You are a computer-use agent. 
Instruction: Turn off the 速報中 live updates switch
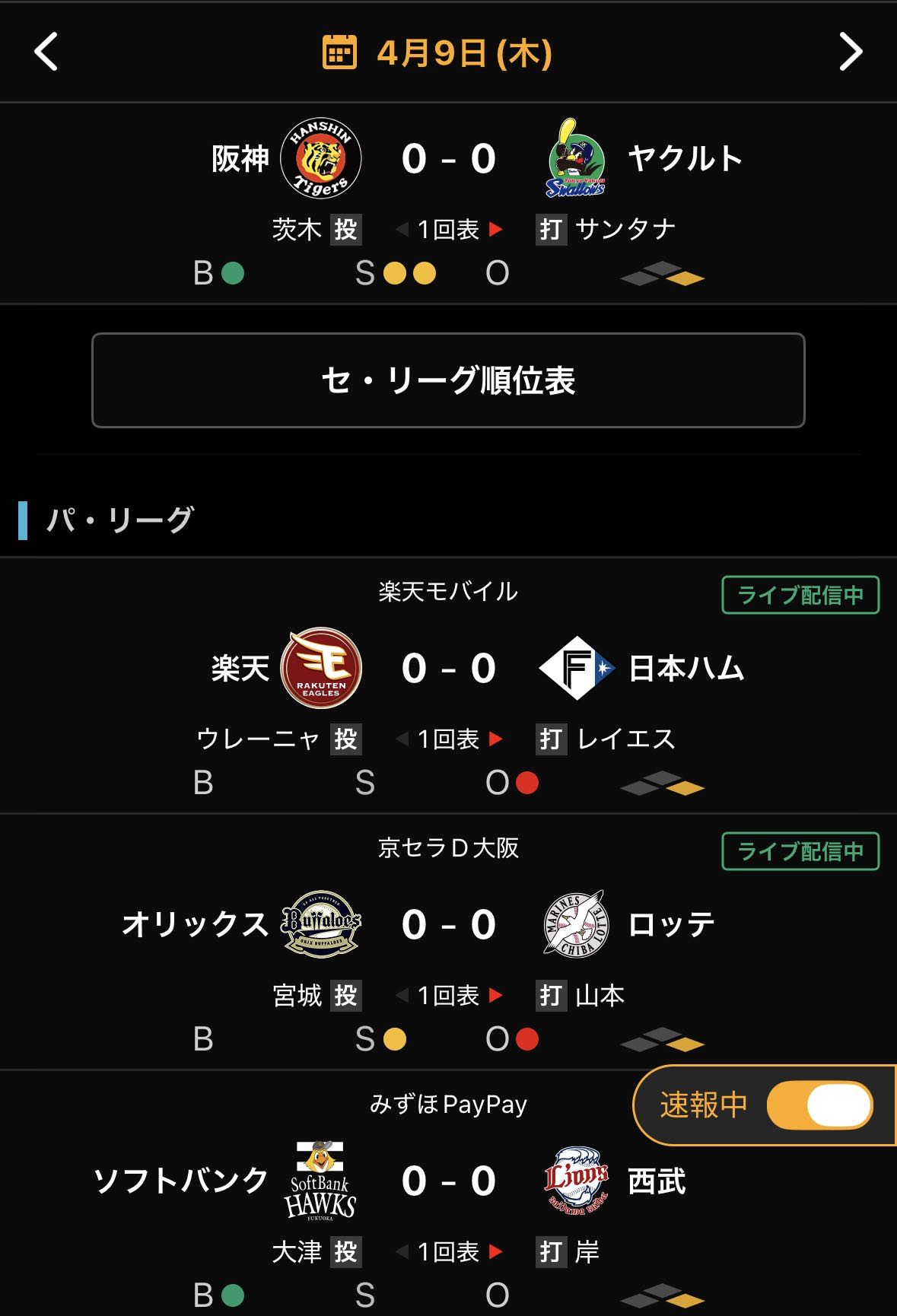click(x=819, y=1105)
